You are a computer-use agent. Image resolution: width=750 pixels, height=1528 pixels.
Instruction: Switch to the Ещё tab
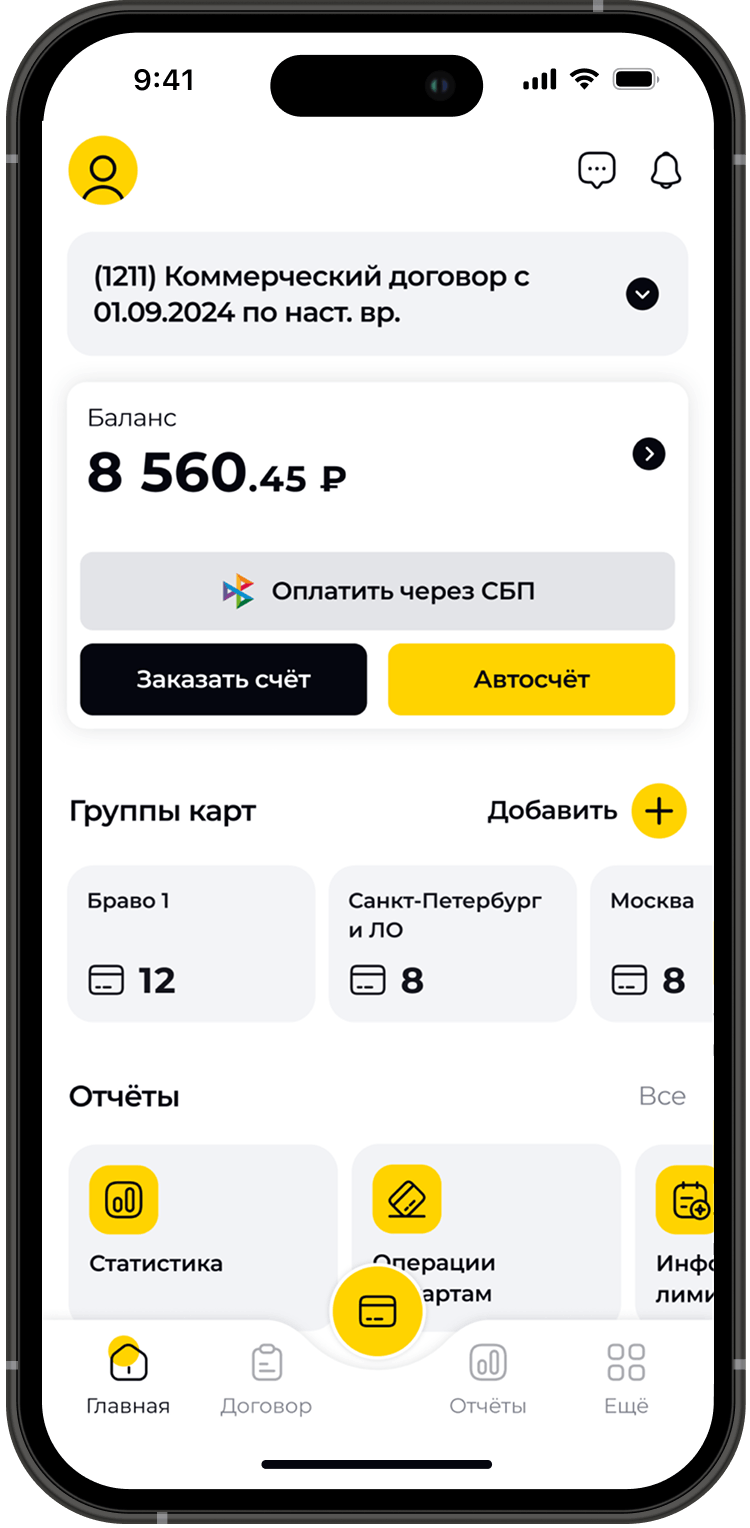(x=626, y=1379)
